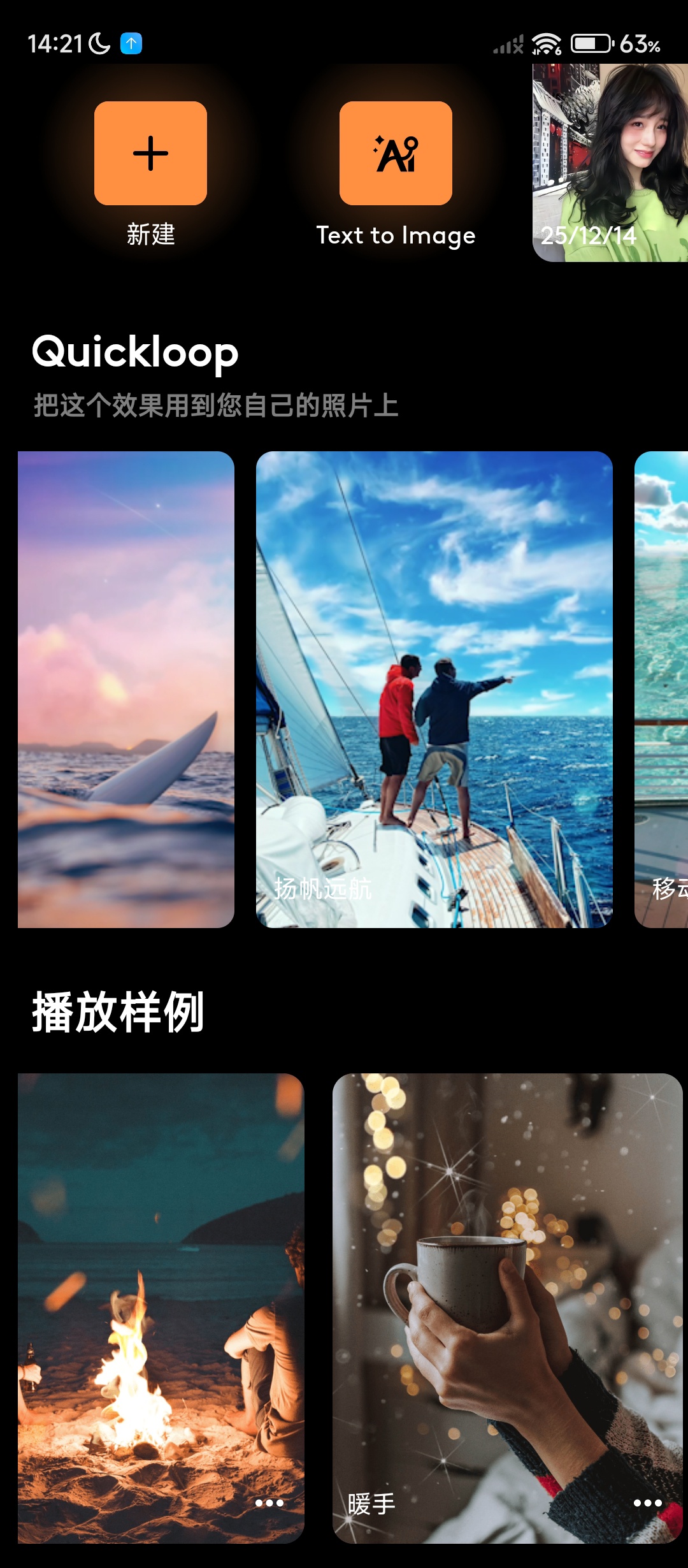The width and height of the screenshot is (688, 1568).
Task: Open the partially visible turquoise sea Quickloop
Action: (661, 689)
